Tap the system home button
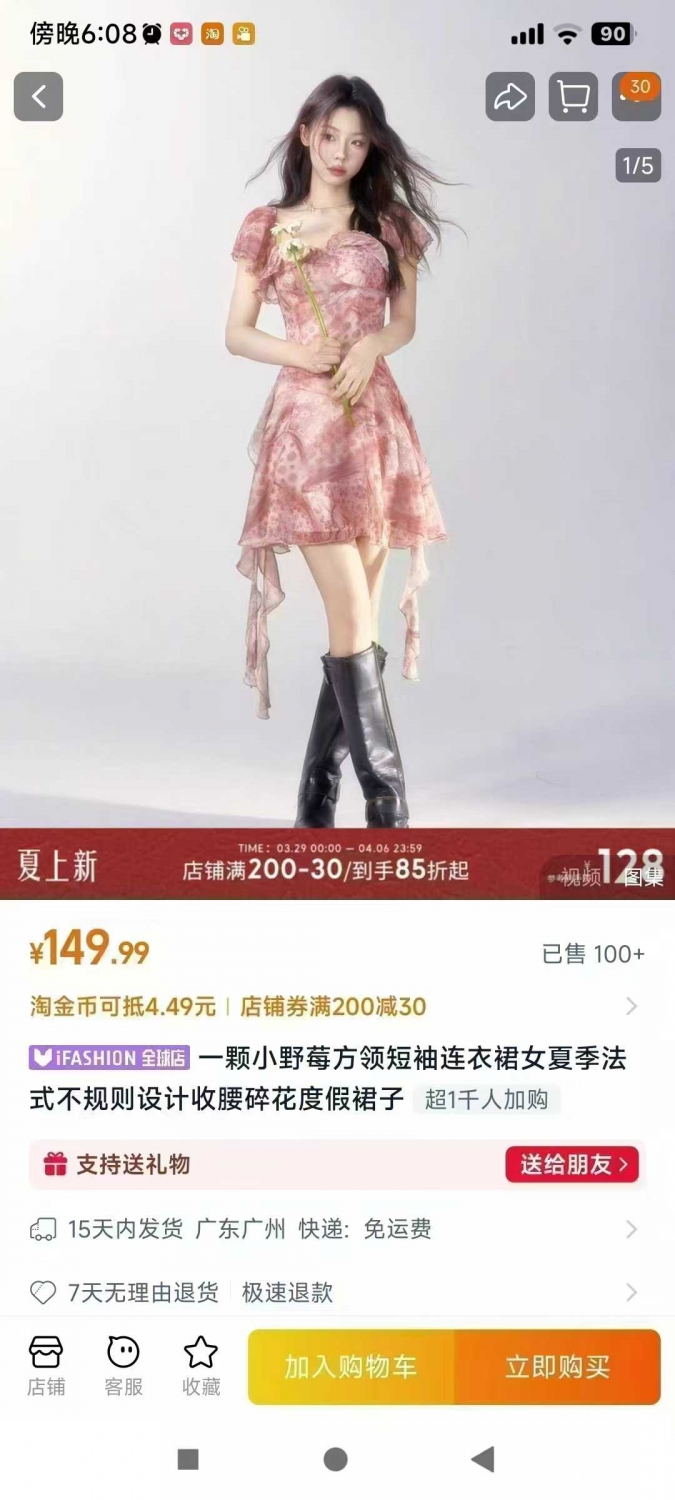 (x=336, y=1460)
